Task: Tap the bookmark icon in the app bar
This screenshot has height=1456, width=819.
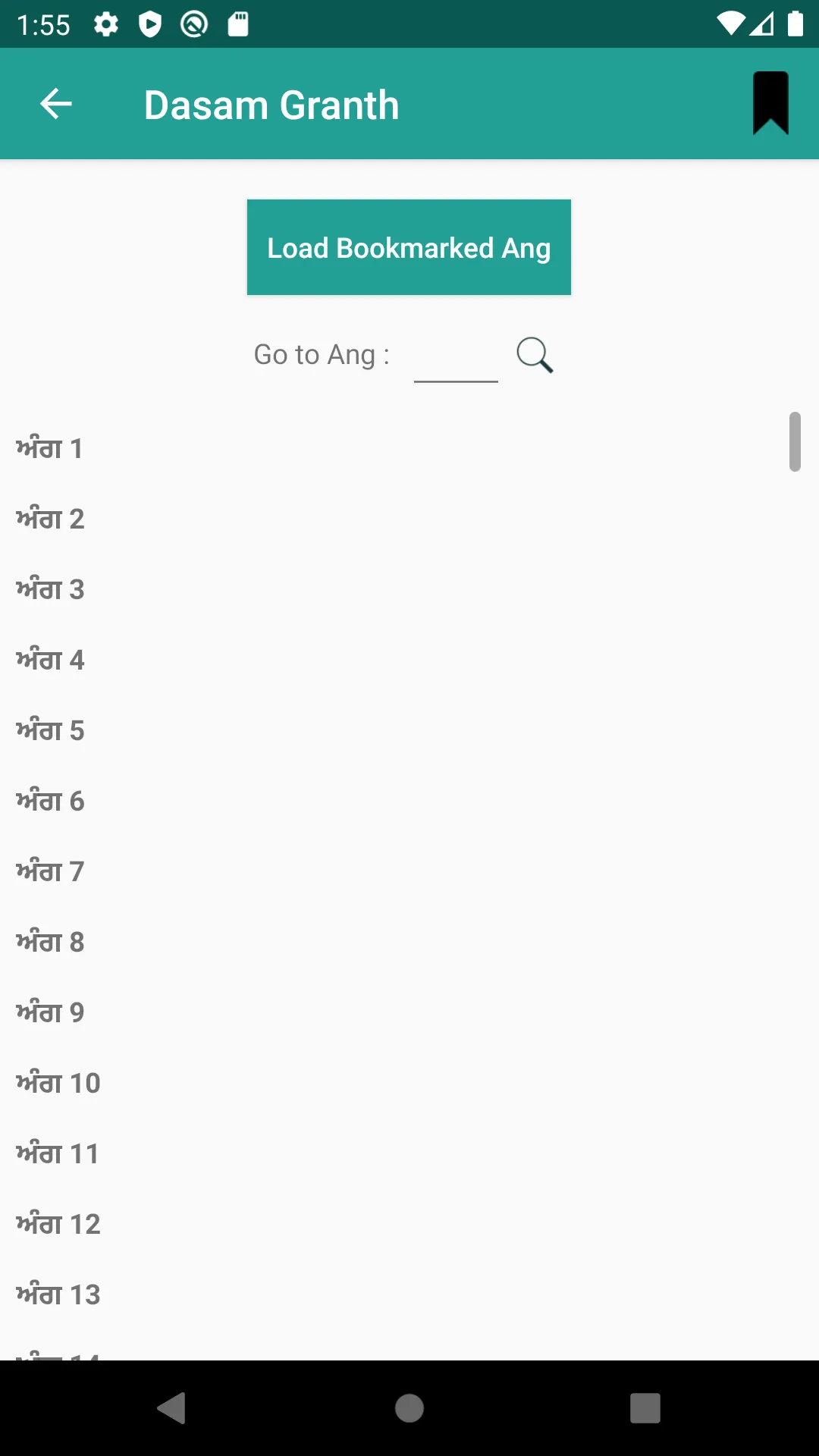Action: pyautogui.click(x=770, y=104)
